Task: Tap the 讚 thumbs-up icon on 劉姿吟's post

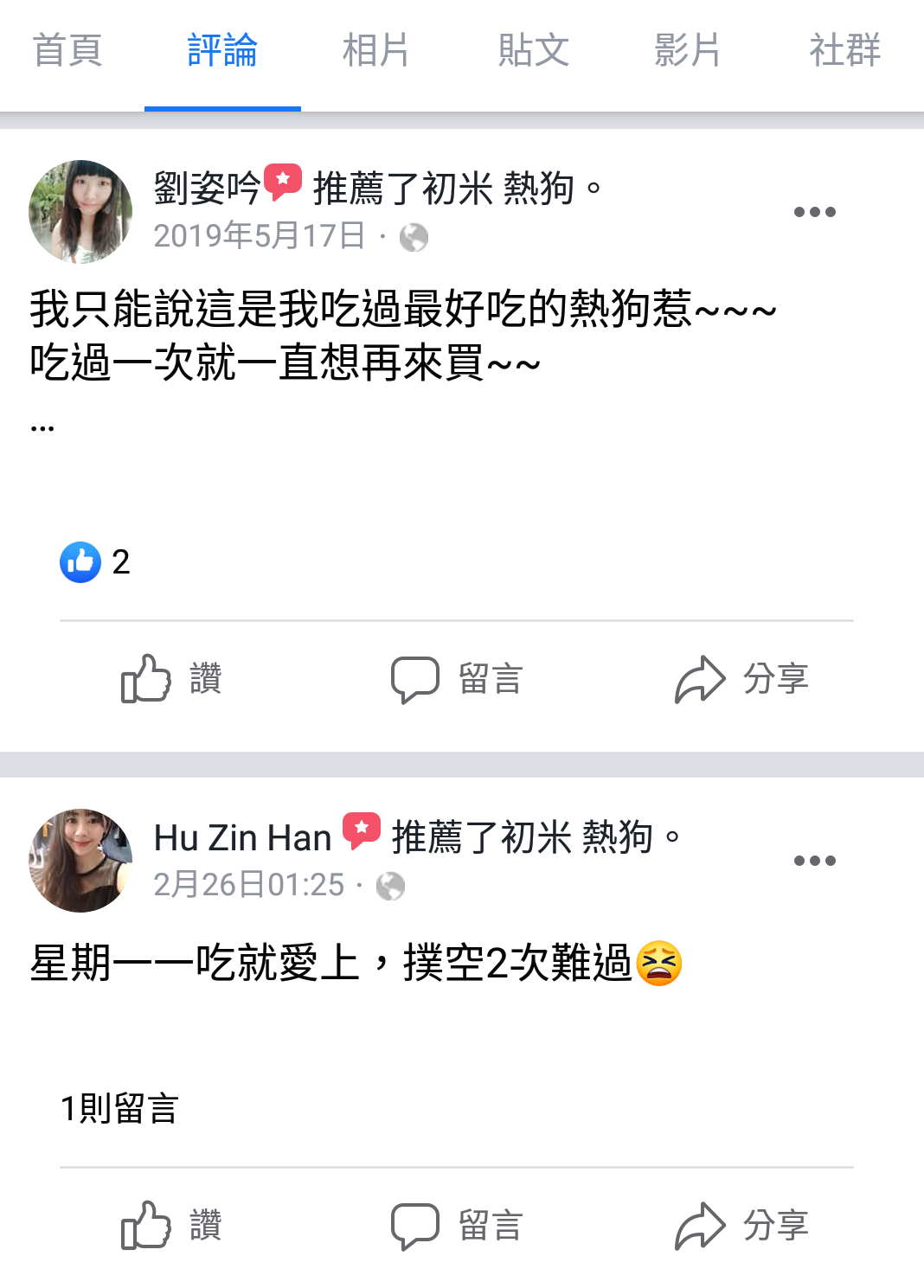Action: tap(147, 679)
